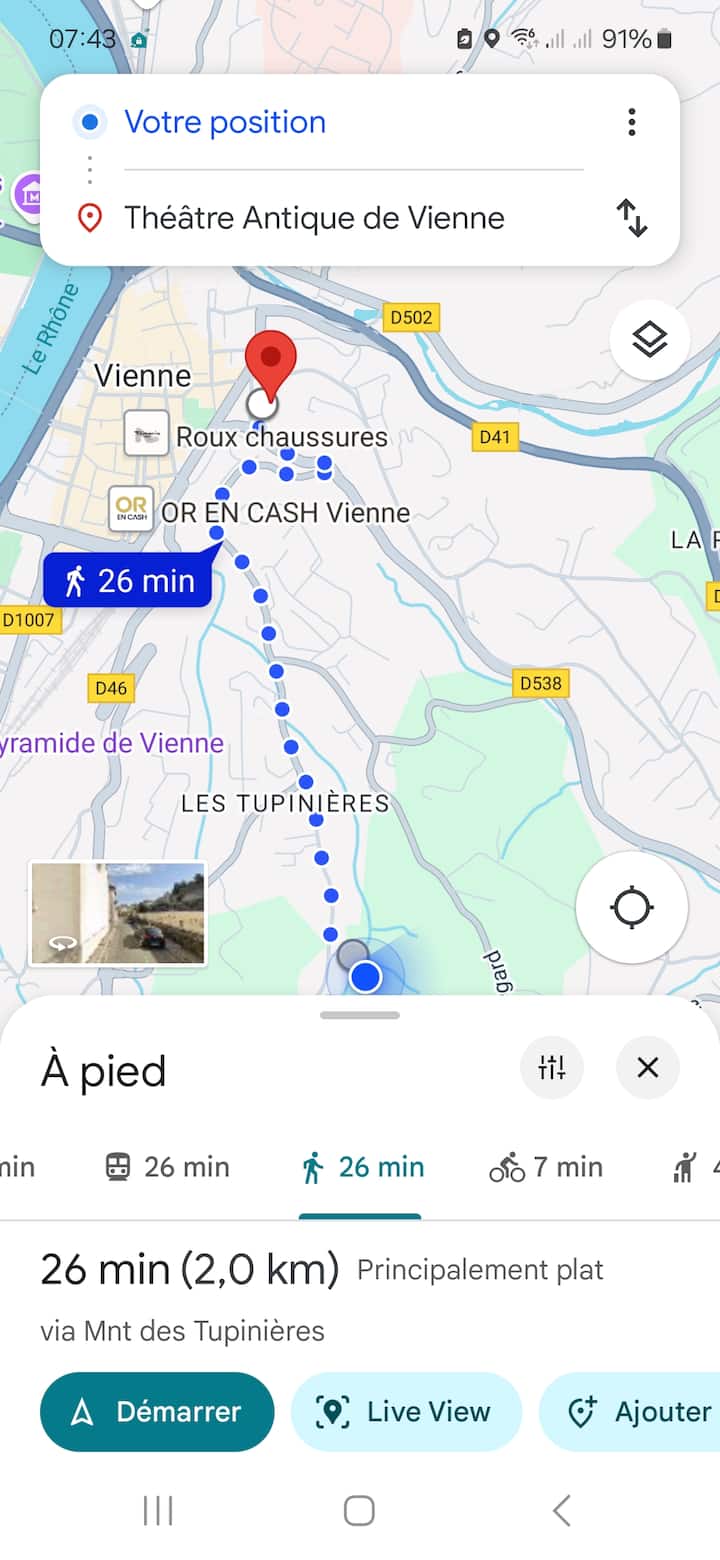Switch to cycling 7 min tab
Image resolution: width=720 pixels, height=1560 pixels.
[545, 1167]
